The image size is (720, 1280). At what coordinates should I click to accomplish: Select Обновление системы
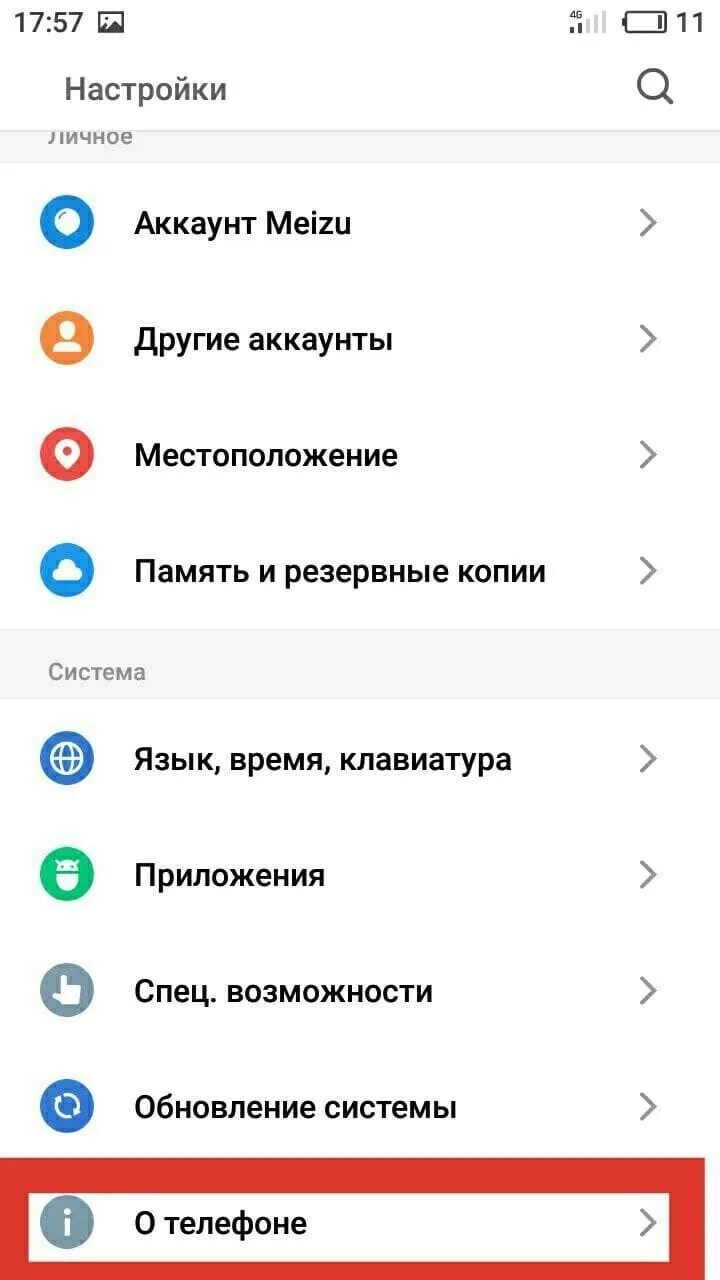point(360,1107)
